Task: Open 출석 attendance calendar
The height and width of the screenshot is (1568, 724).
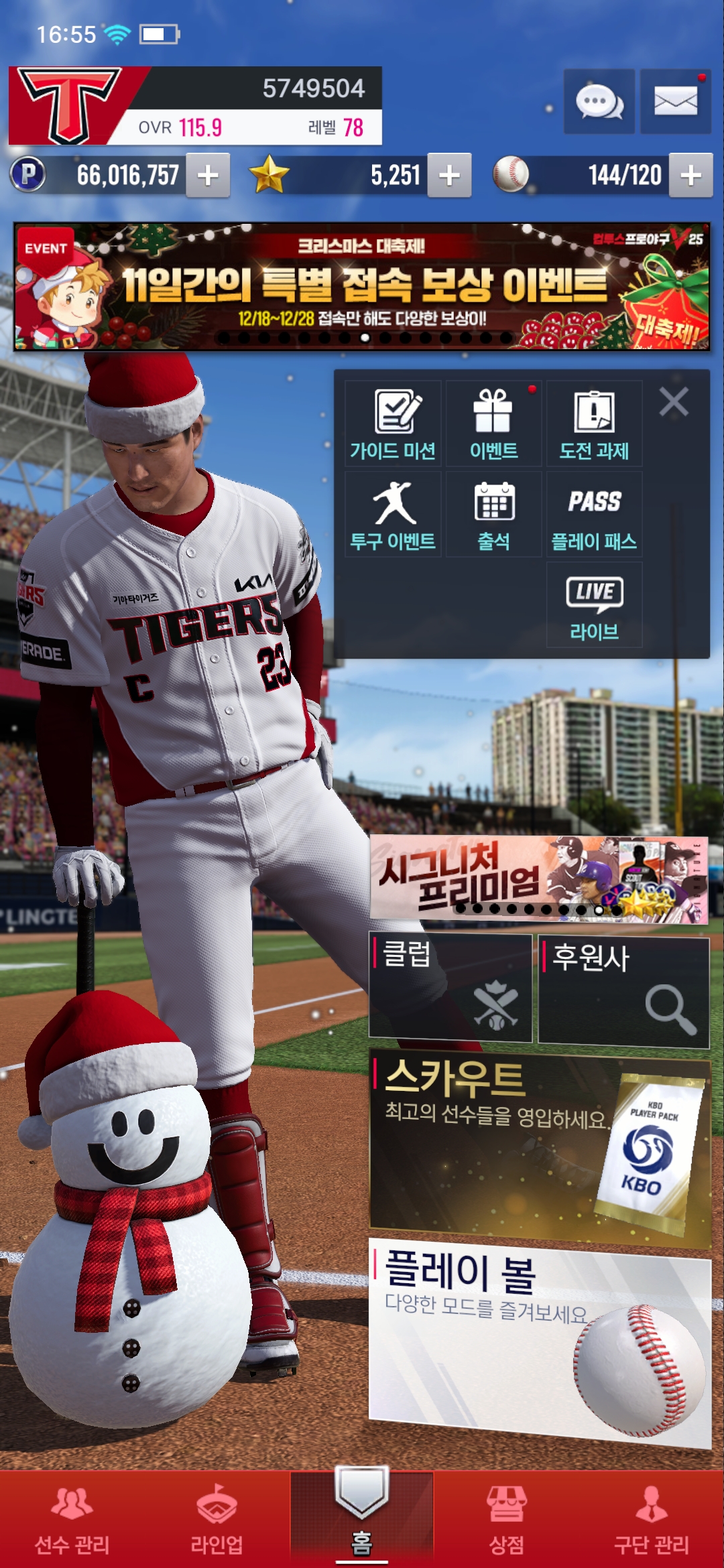Action: click(493, 515)
